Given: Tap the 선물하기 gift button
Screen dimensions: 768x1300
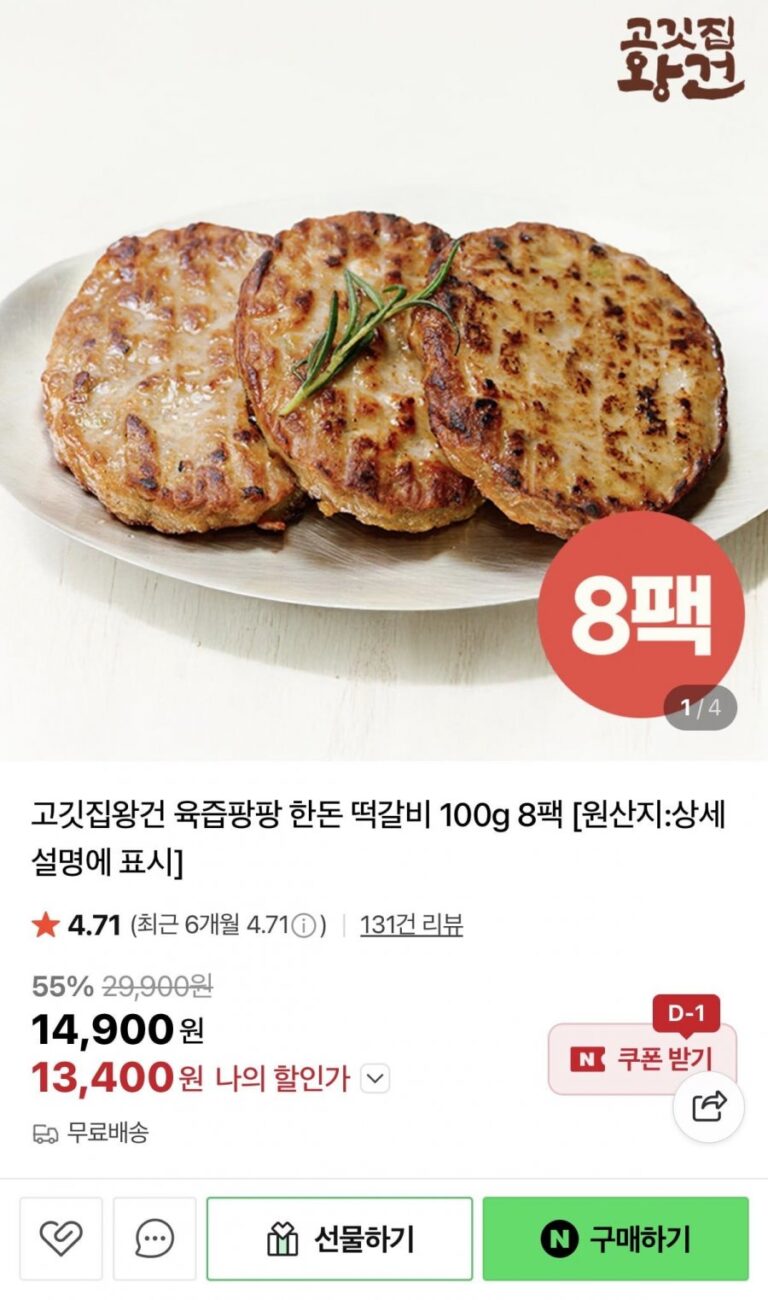Looking at the screenshot, I should (339, 1239).
